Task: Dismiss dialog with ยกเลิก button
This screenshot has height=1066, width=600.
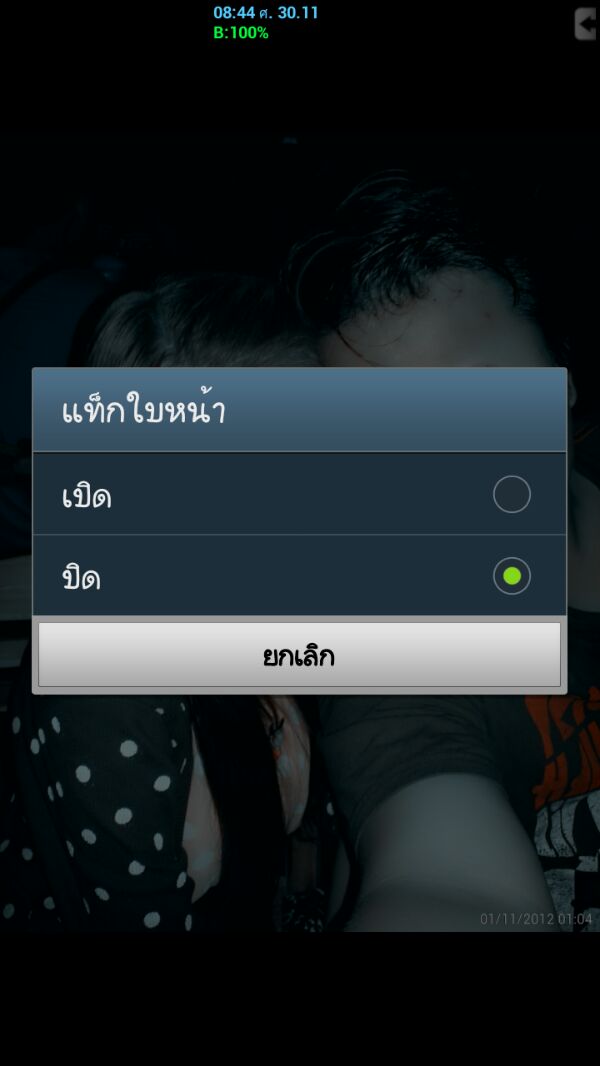Action: pyautogui.click(x=299, y=655)
